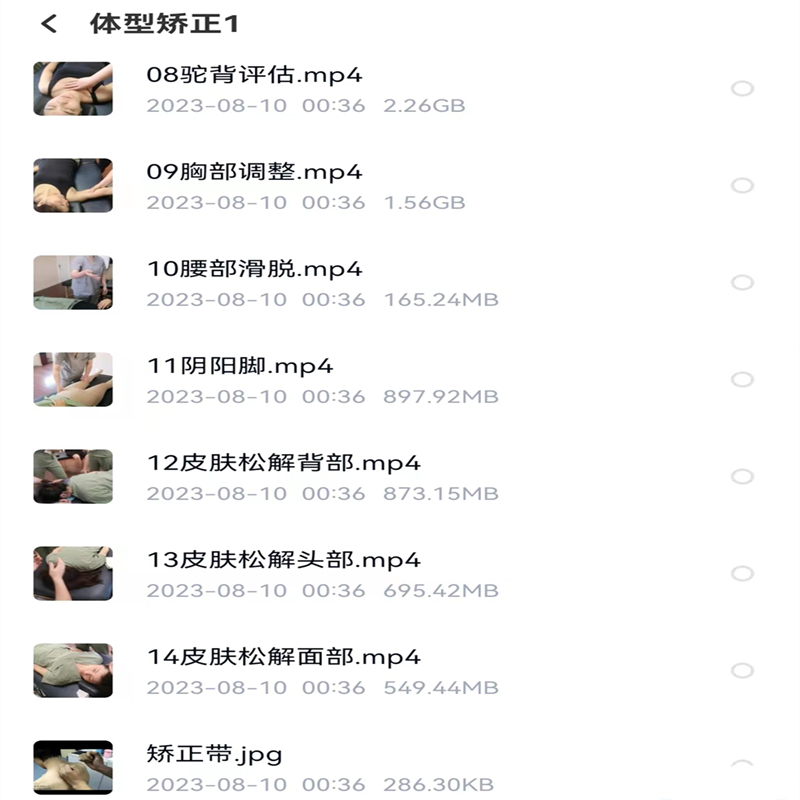
Task: Tick the circle for 14皮肤松解面部.mp4
Action: pos(742,671)
